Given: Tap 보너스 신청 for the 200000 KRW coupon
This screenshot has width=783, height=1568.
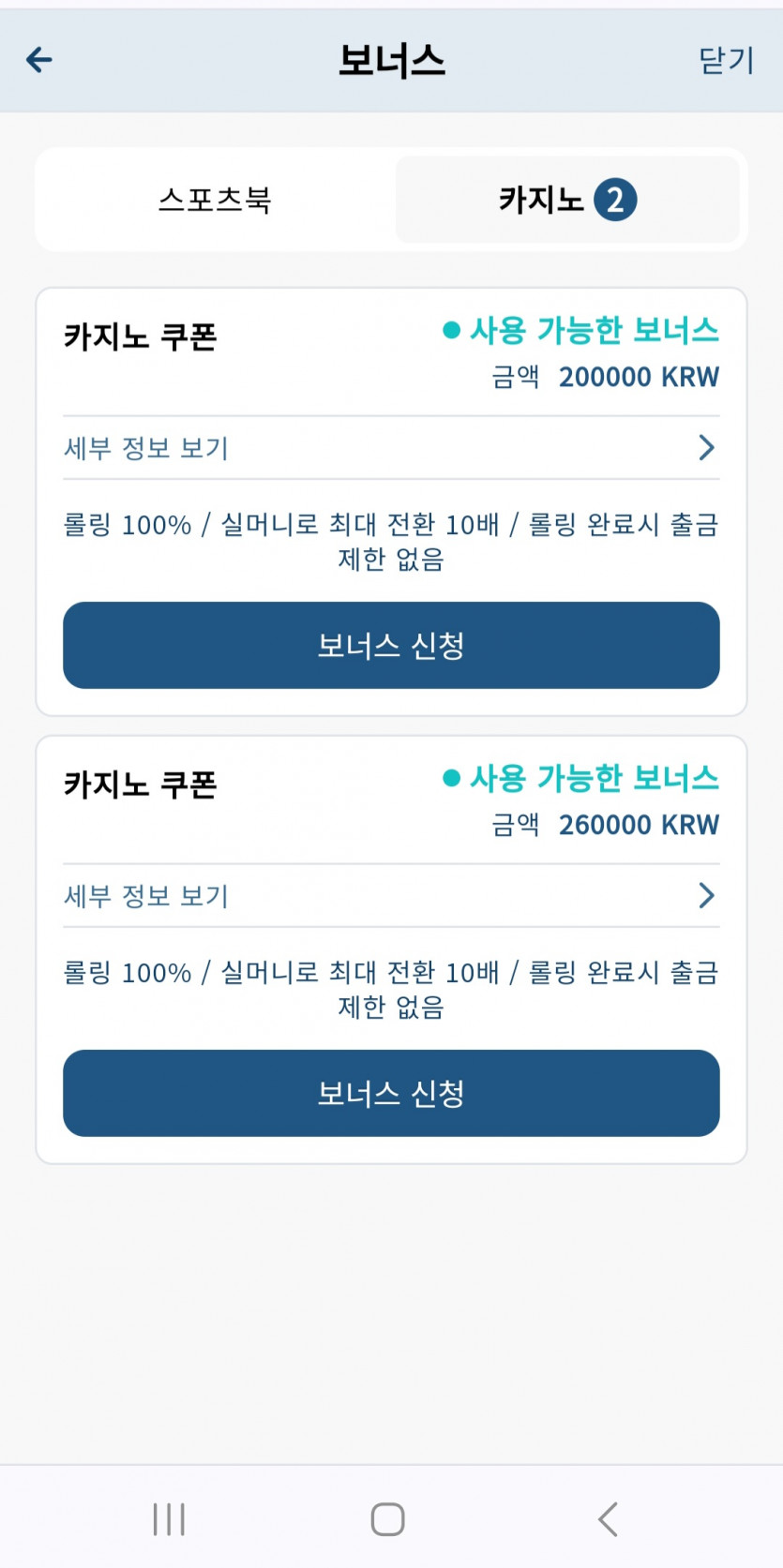Looking at the screenshot, I should [391, 646].
